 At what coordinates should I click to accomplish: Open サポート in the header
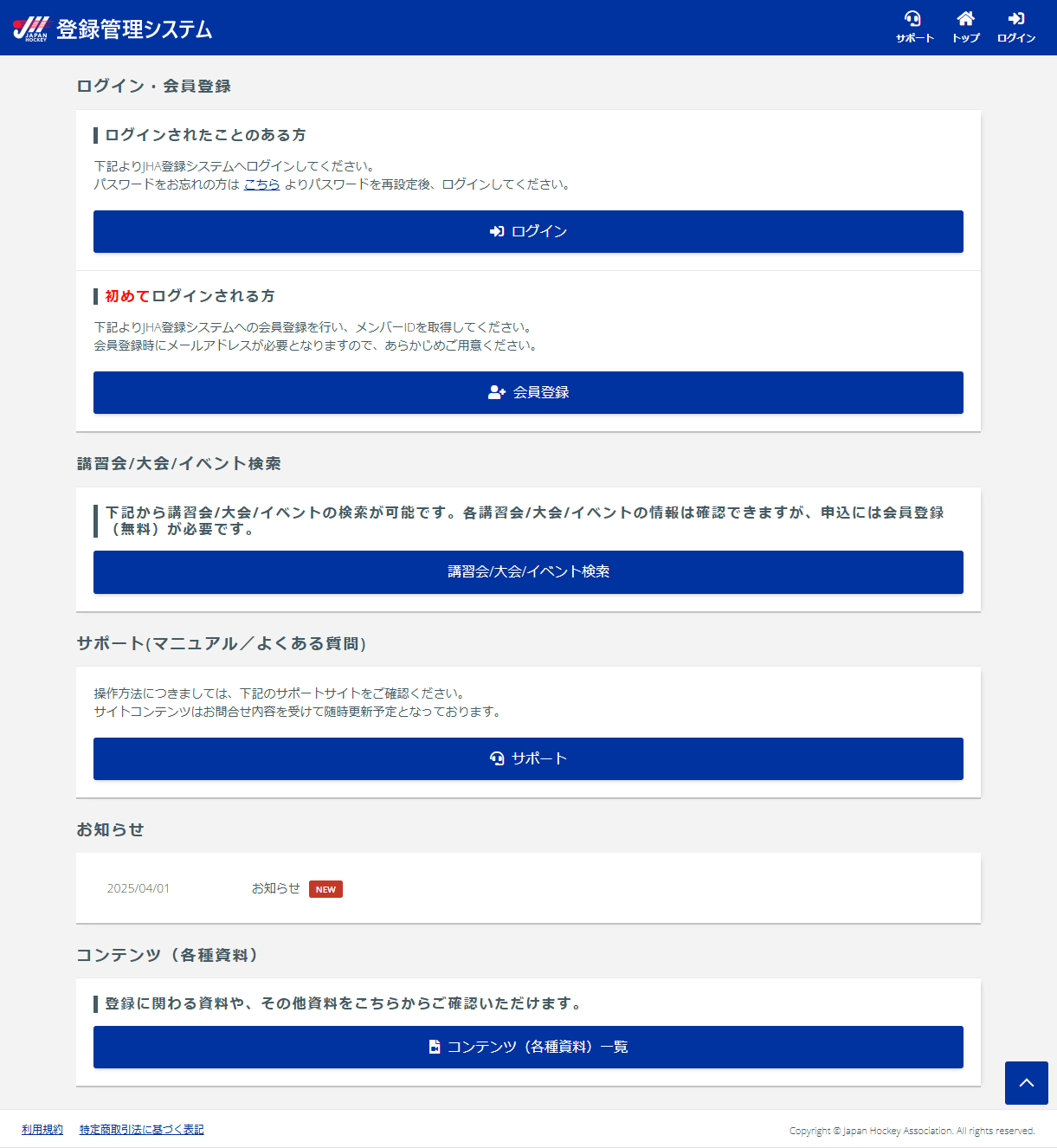coord(914,27)
